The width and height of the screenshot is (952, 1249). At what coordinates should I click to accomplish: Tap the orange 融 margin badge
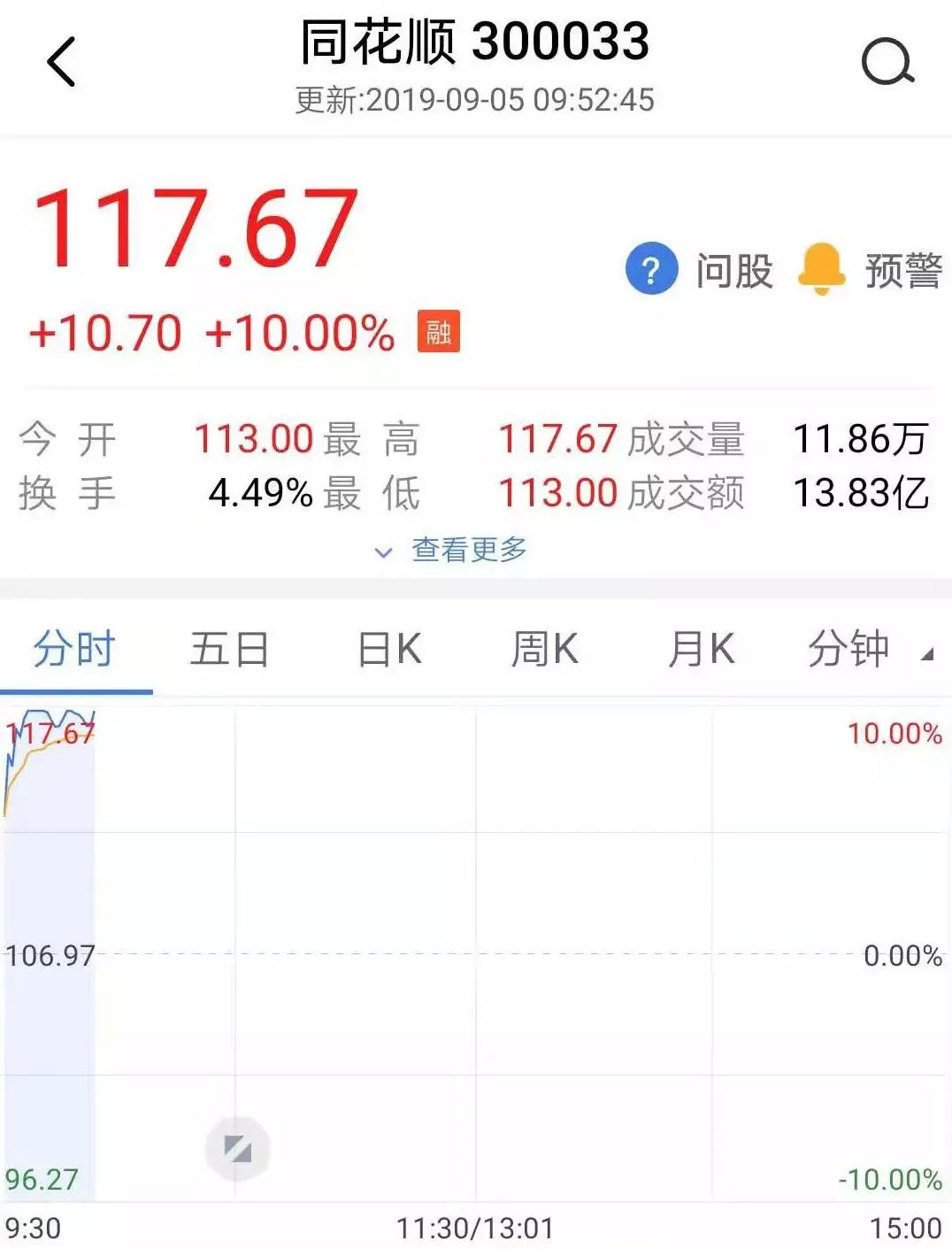pyautogui.click(x=439, y=333)
